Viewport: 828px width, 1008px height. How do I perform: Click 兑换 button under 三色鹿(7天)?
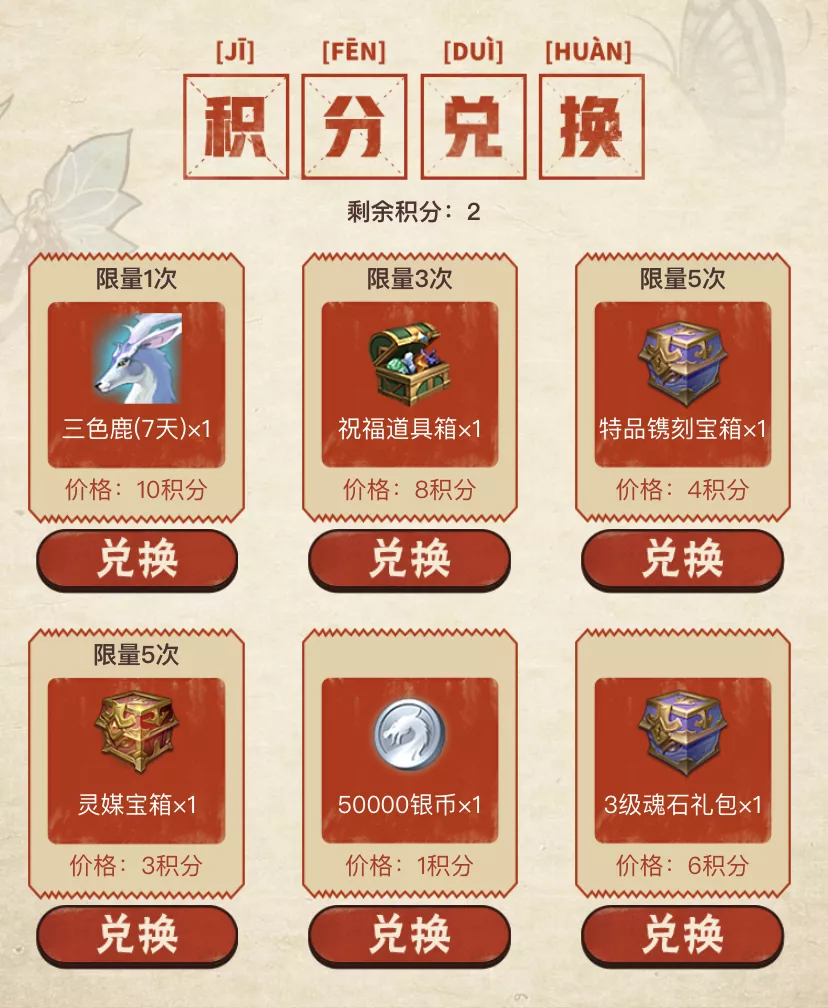pyautogui.click(x=136, y=559)
